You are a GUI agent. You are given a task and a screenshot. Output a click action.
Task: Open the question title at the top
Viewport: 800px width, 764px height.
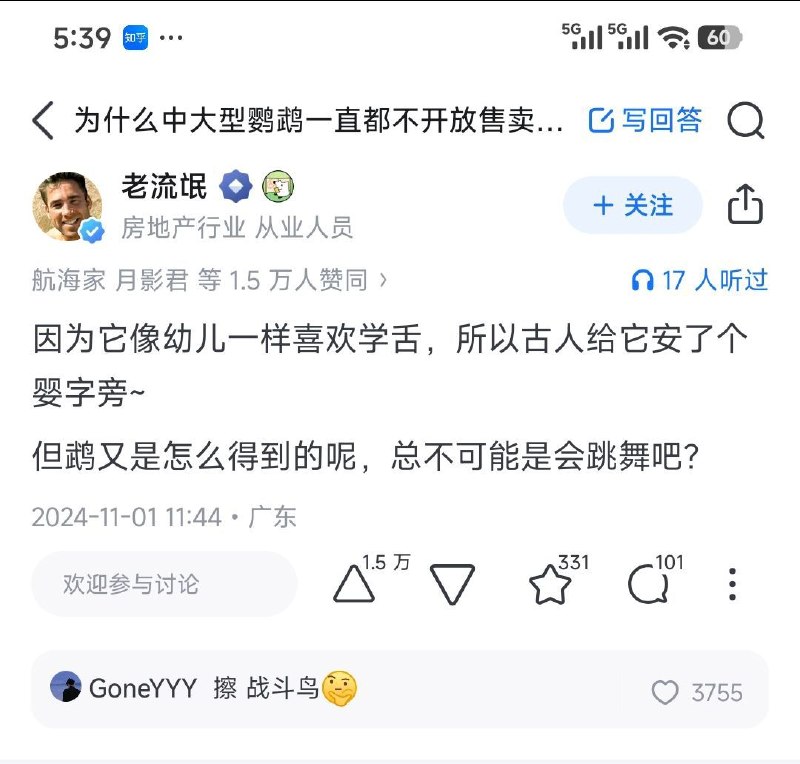(318, 121)
